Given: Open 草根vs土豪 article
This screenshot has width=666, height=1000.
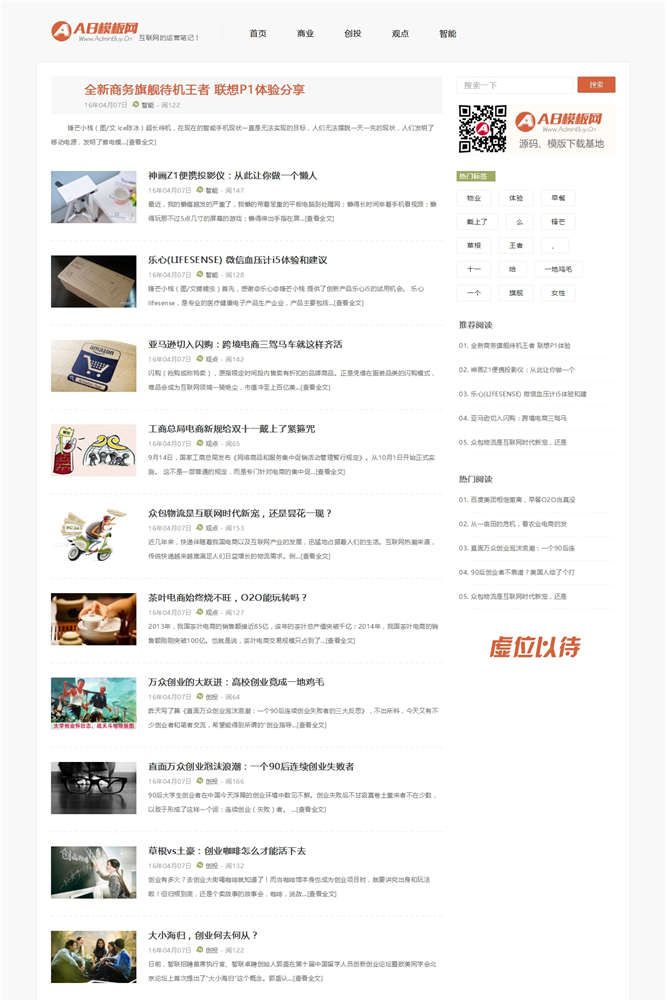Looking at the screenshot, I should tap(227, 851).
